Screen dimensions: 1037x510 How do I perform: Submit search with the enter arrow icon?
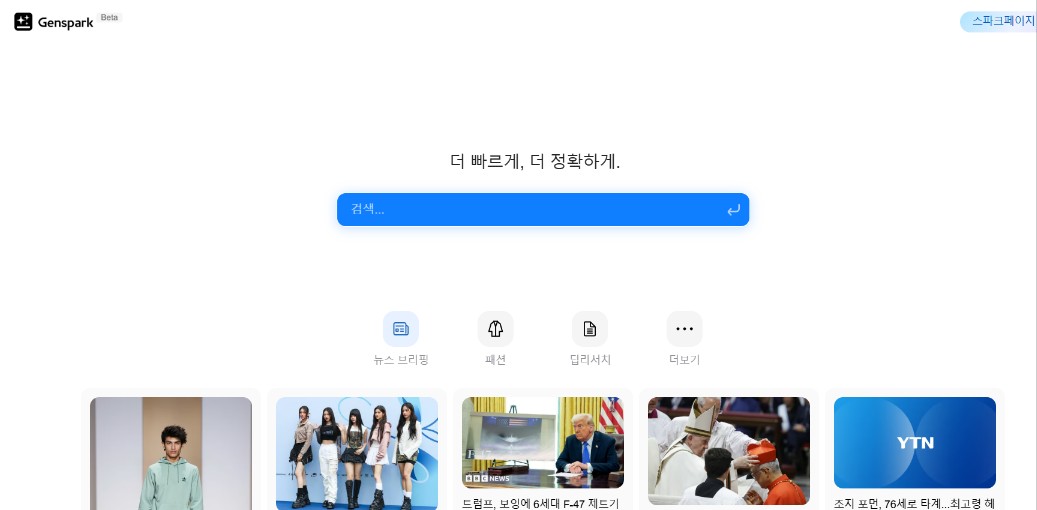(x=733, y=209)
